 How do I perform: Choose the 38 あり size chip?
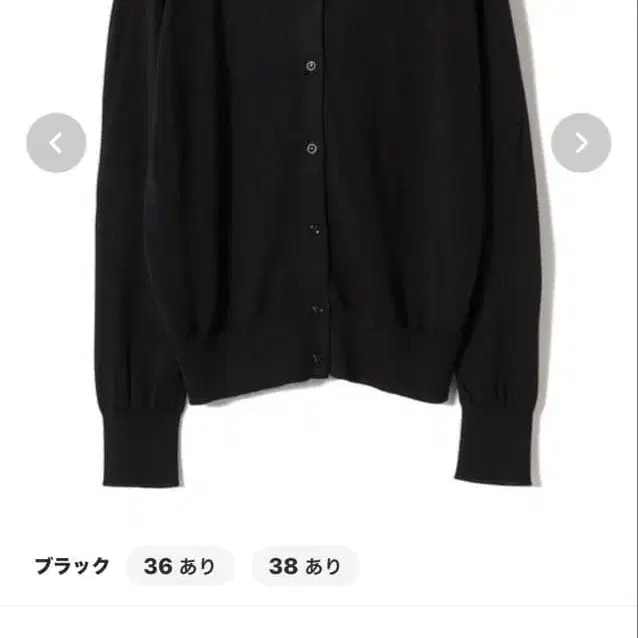pyautogui.click(x=305, y=566)
